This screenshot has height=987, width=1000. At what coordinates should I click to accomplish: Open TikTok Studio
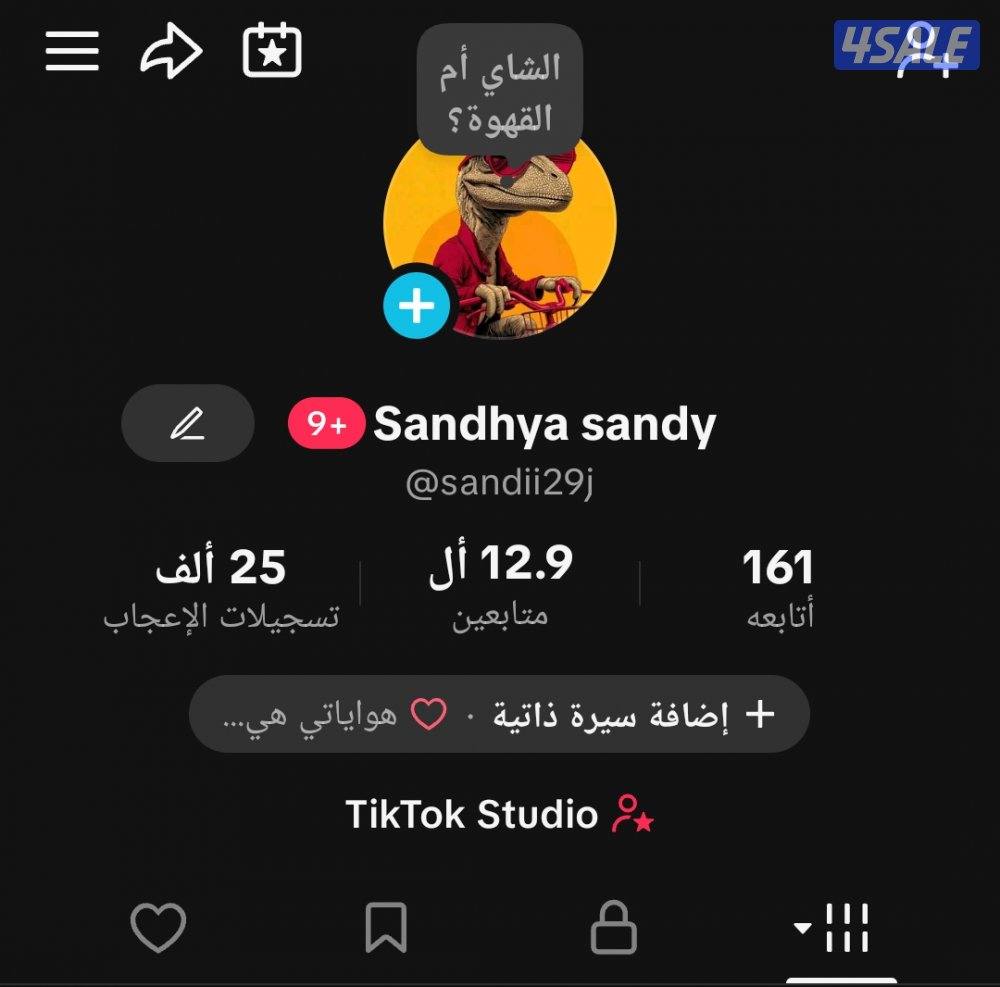[x=500, y=815]
